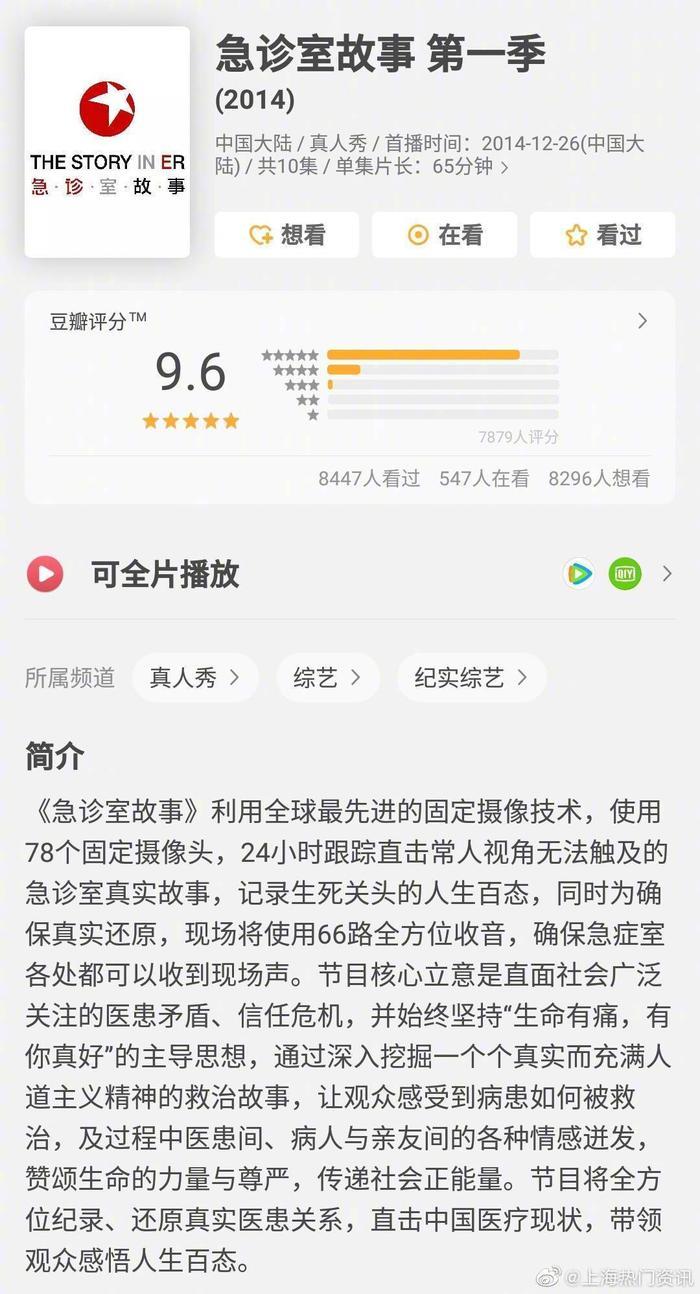Open the 纪实综艺 channel chip
This screenshot has width=700, height=1294.
tap(471, 678)
